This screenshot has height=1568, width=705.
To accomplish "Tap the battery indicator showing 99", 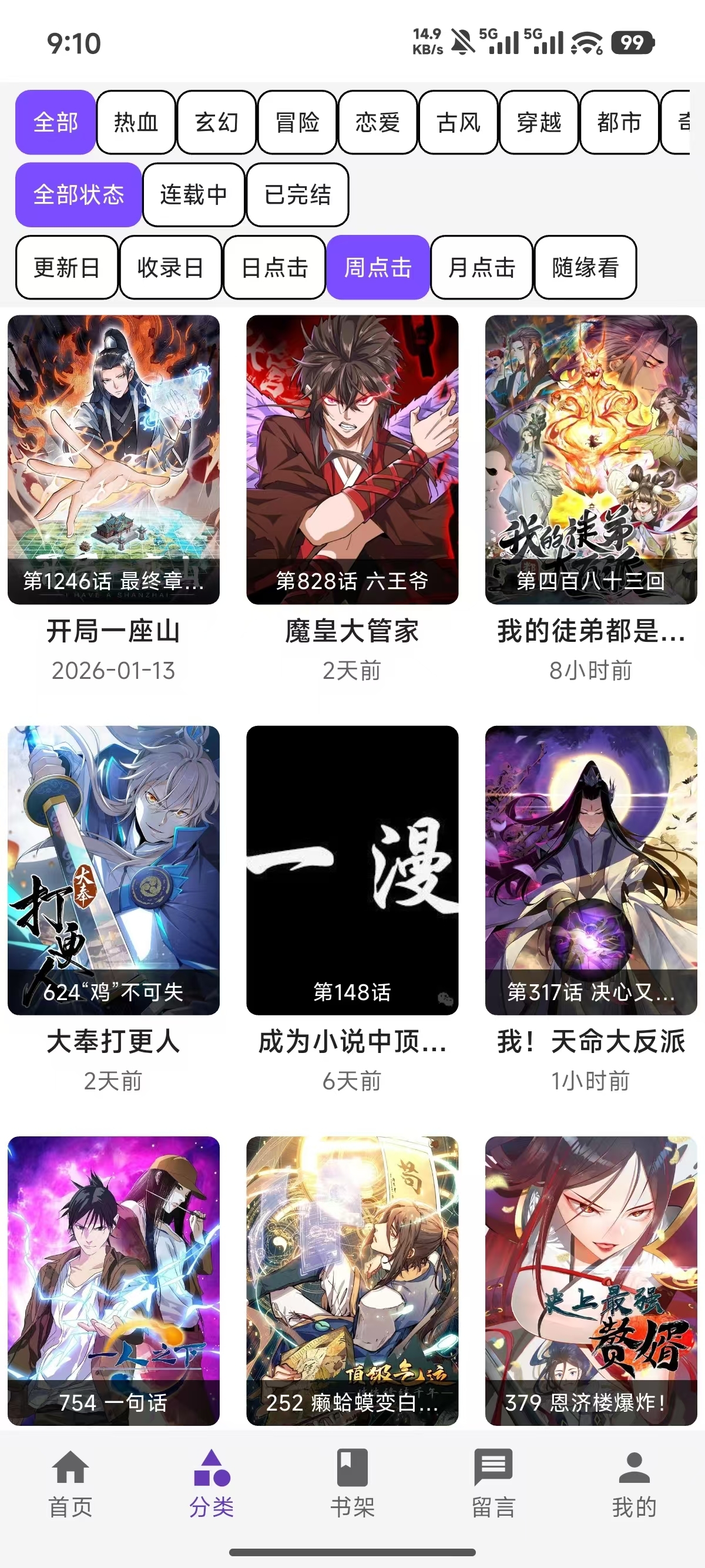I will coord(633,41).
